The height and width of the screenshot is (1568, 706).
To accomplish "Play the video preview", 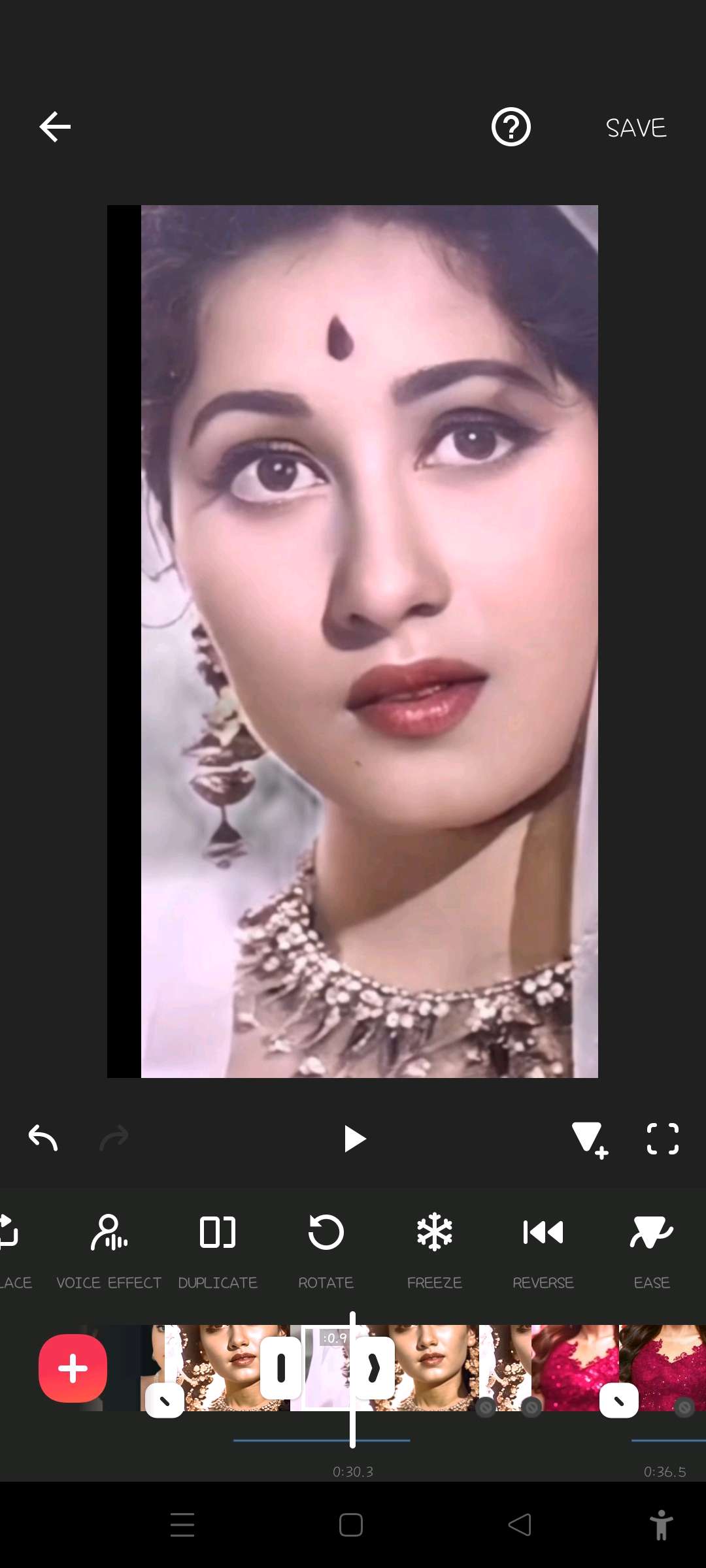I will click(x=354, y=1139).
